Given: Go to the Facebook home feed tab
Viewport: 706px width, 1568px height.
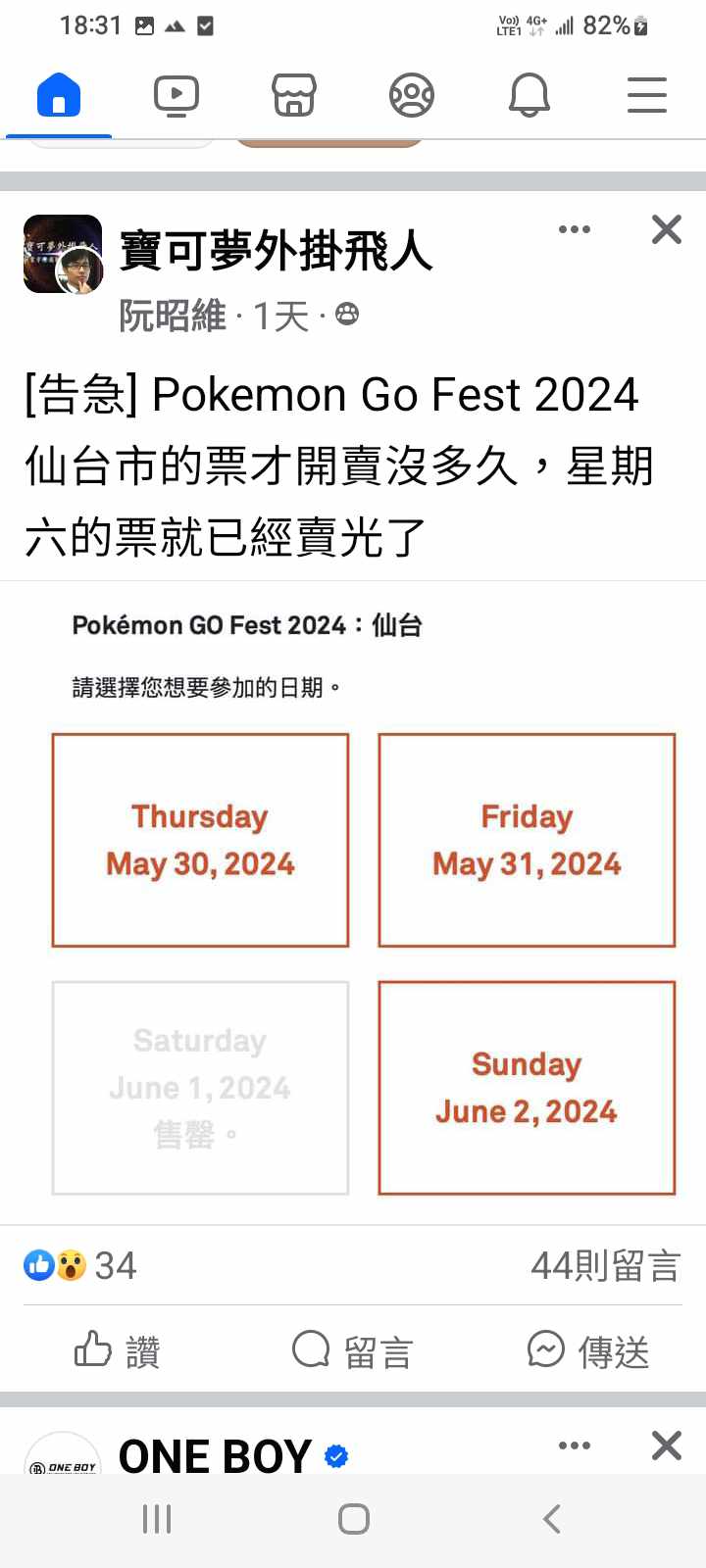Looking at the screenshot, I should pos(59,96).
